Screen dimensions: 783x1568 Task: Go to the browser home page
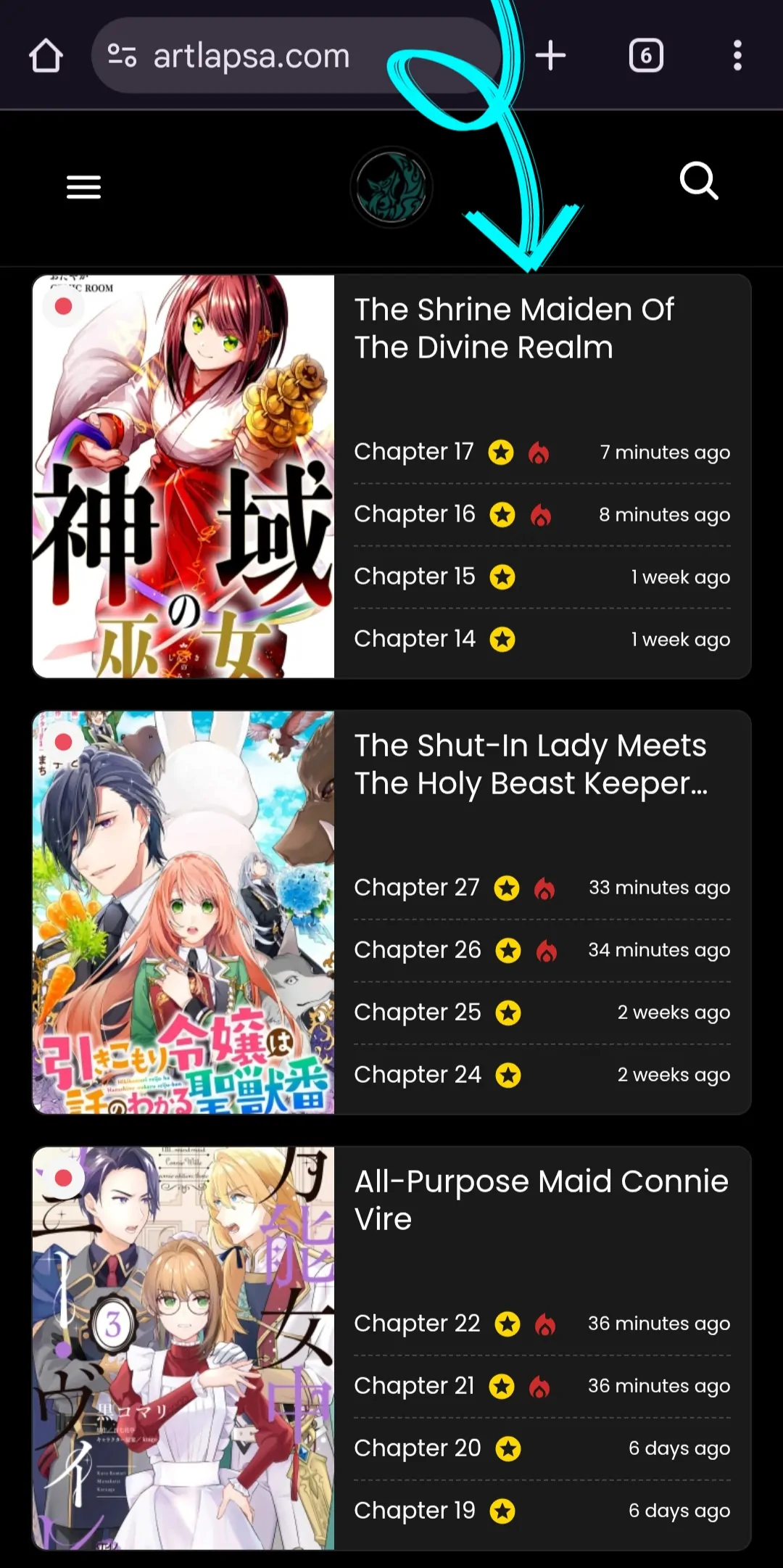click(46, 56)
